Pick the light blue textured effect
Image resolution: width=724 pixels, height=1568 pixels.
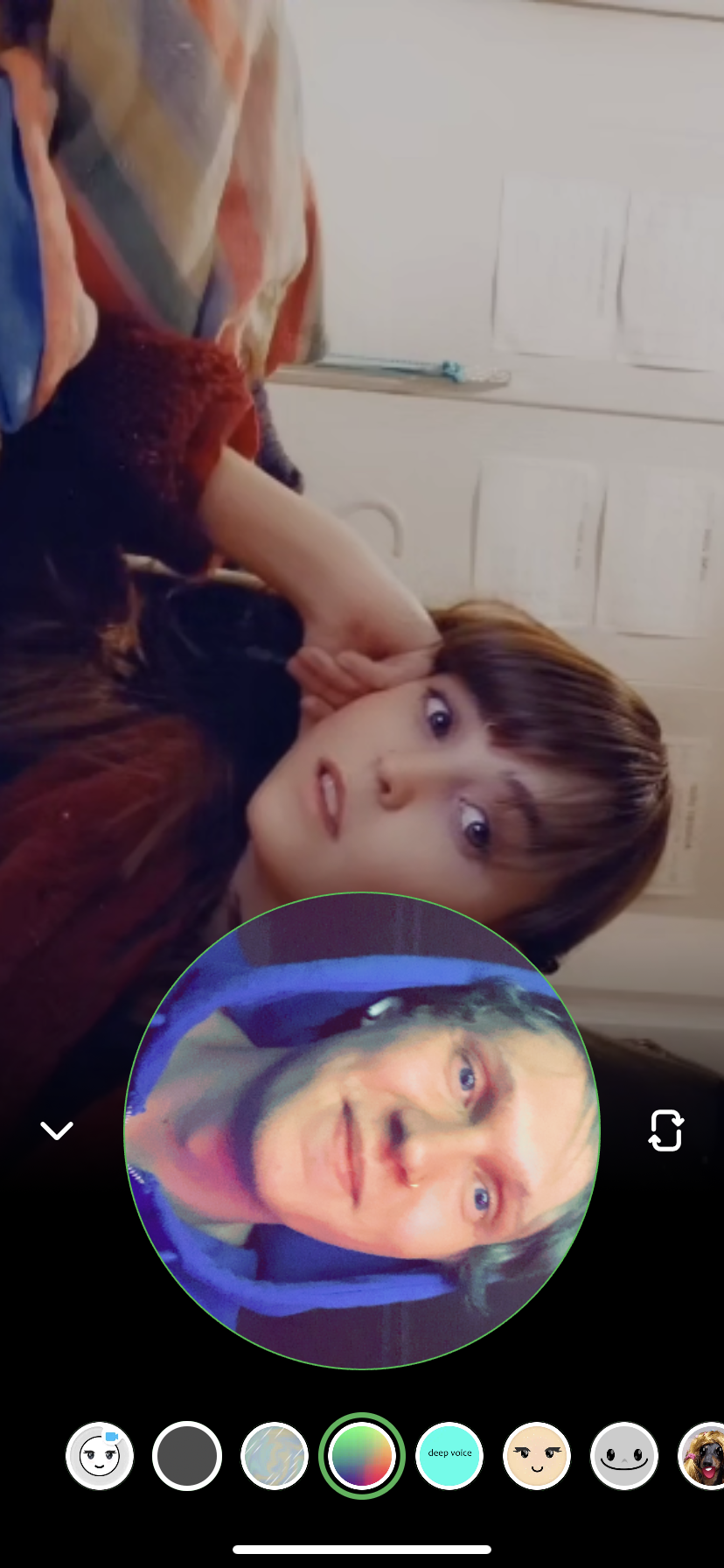[275, 1456]
